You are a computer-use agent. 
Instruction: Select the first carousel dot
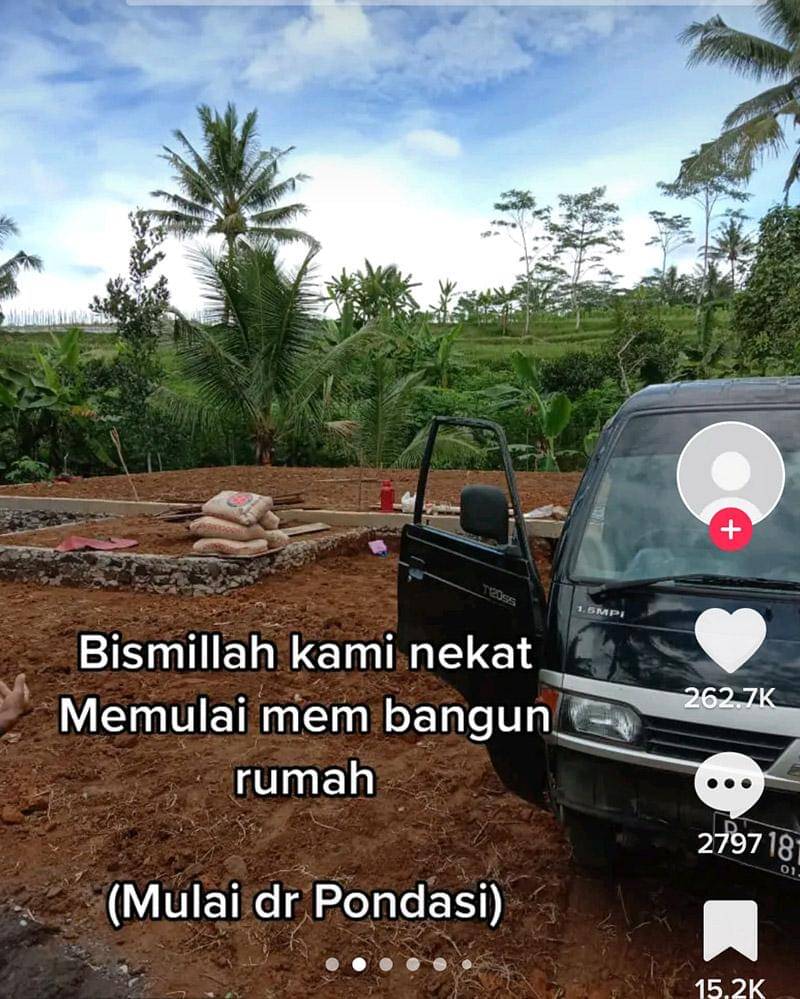[332, 963]
